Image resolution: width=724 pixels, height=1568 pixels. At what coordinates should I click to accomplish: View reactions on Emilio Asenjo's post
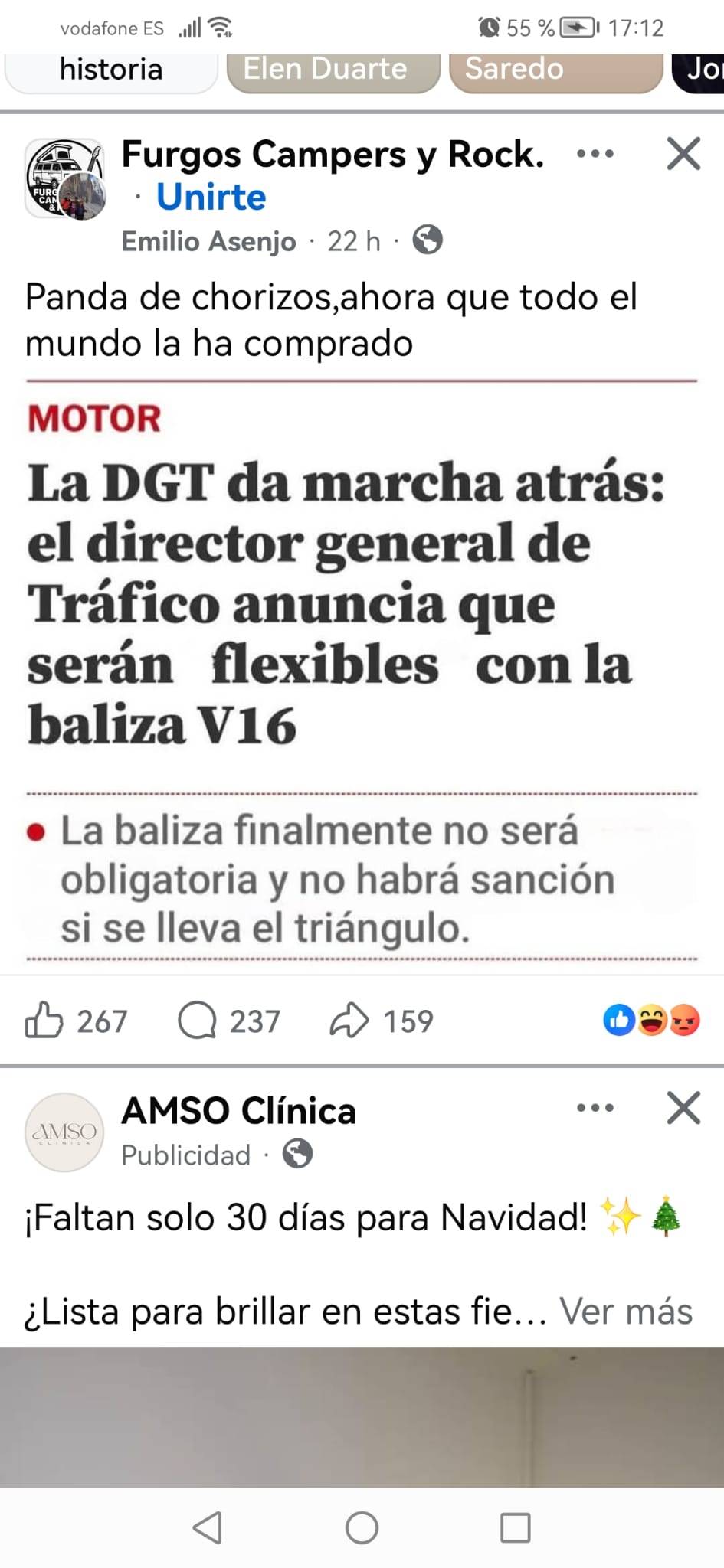click(x=651, y=1021)
